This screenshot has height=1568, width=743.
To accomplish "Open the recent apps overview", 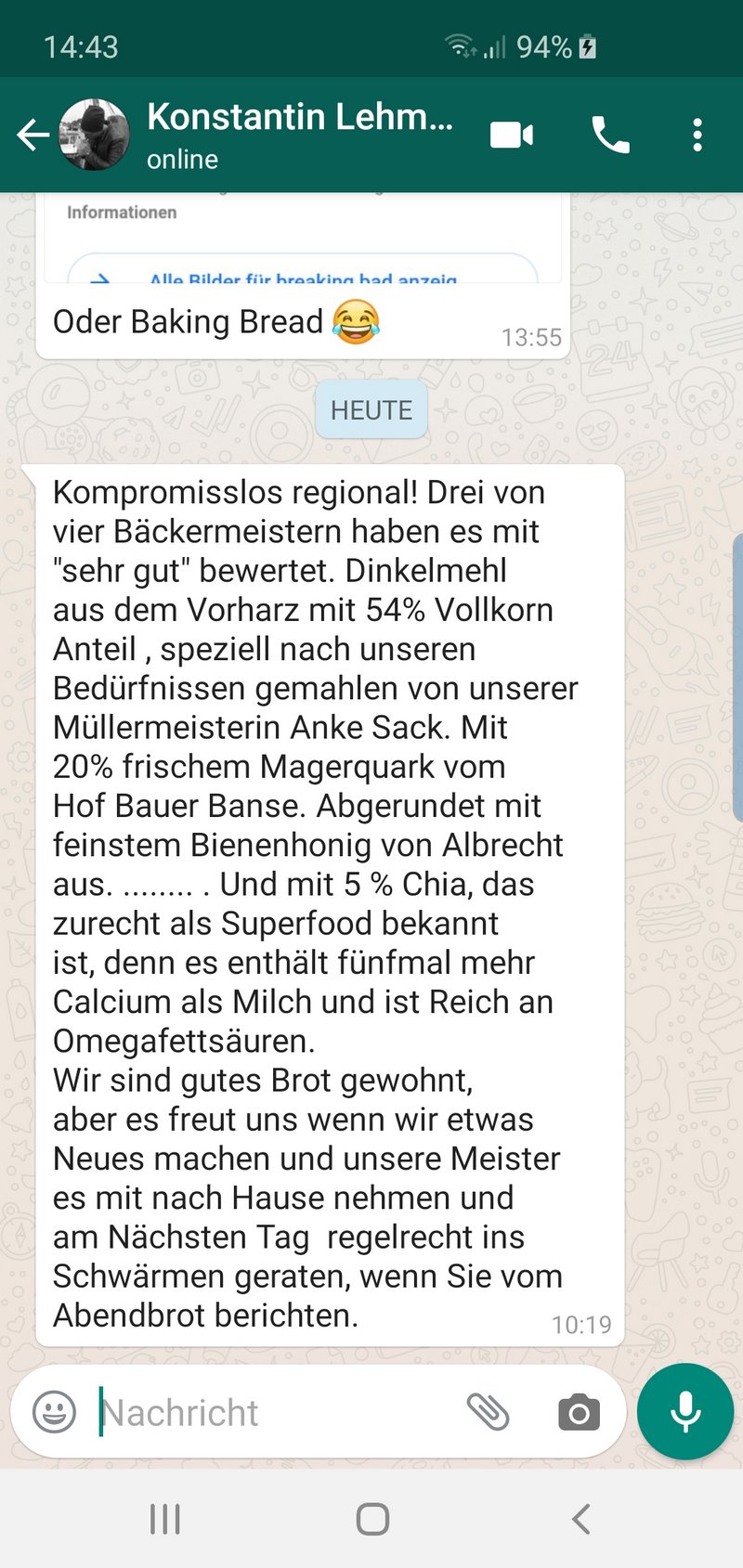I will click(x=165, y=1519).
